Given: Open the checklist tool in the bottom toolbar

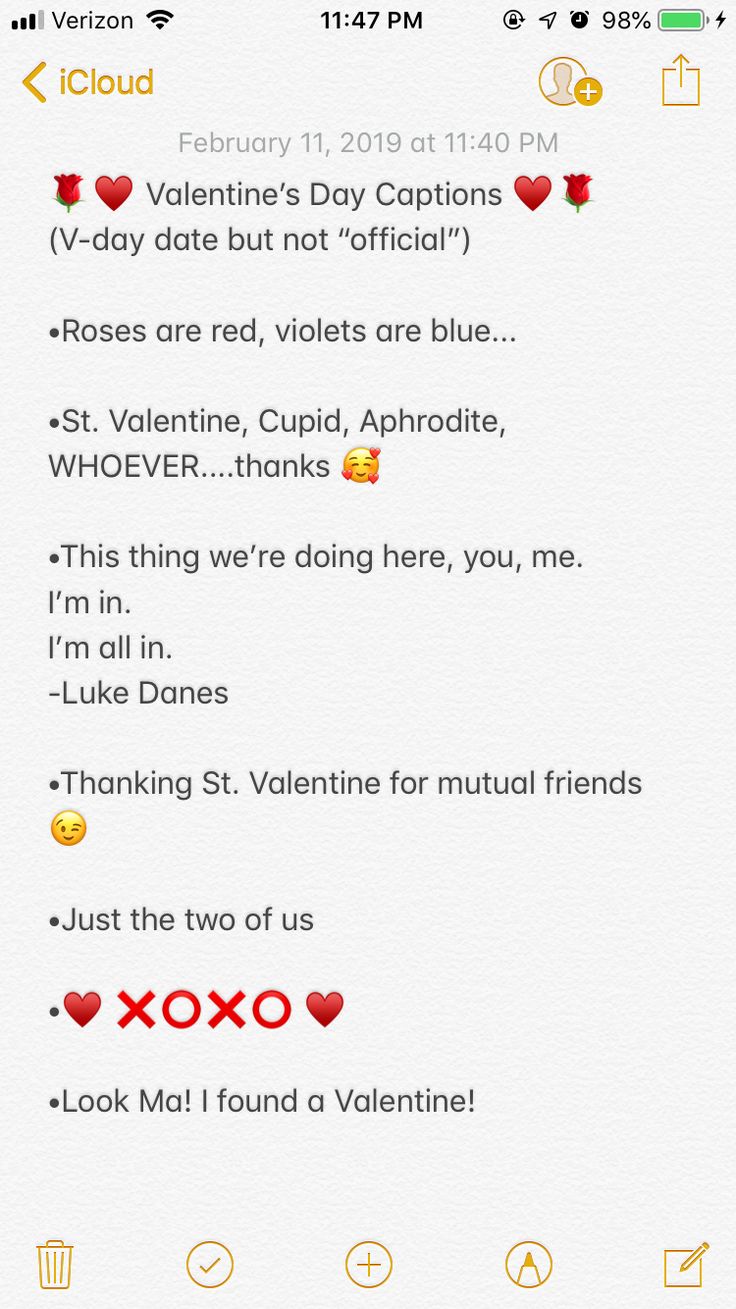Looking at the screenshot, I should (x=211, y=1263).
